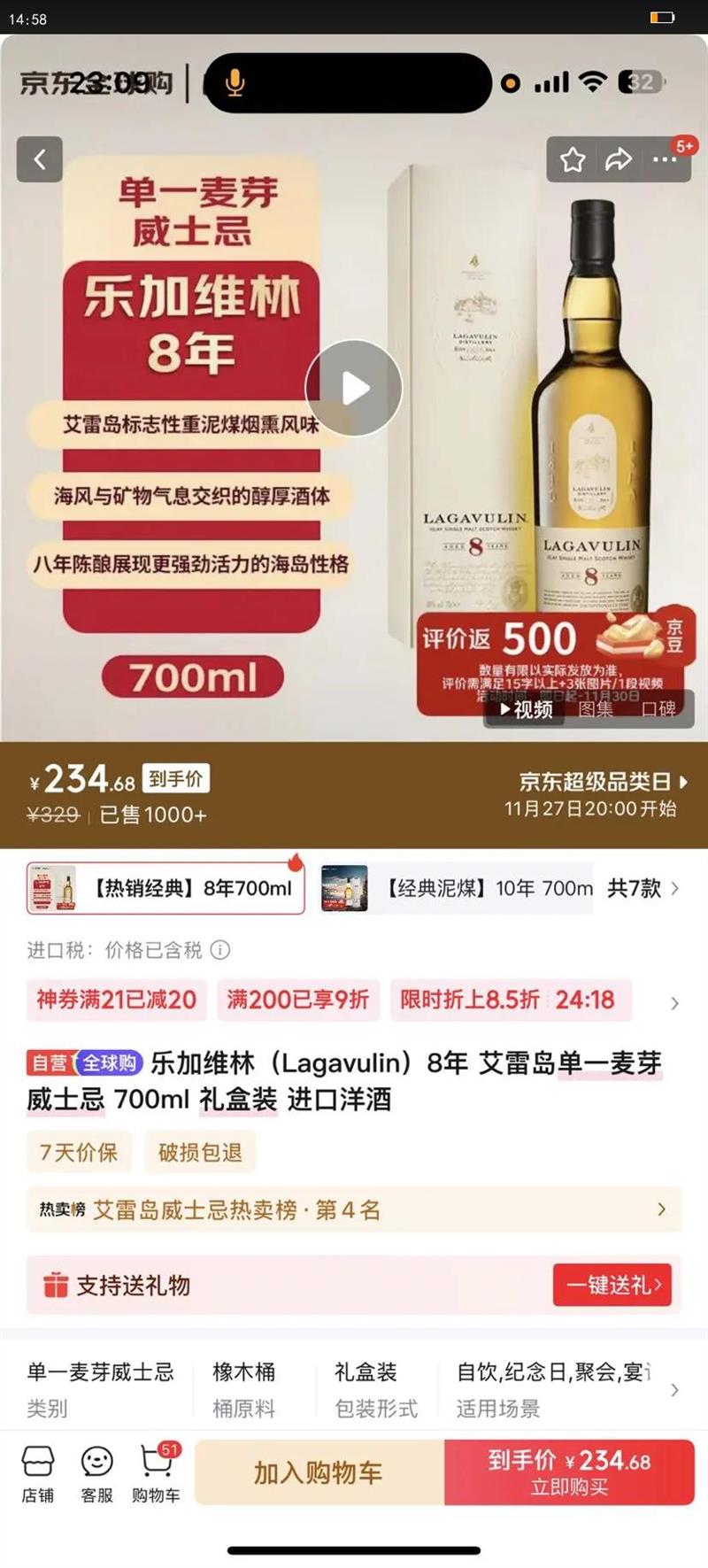Tap the voice search microphone
The height and width of the screenshot is (1568, 708).
point(234,81)
